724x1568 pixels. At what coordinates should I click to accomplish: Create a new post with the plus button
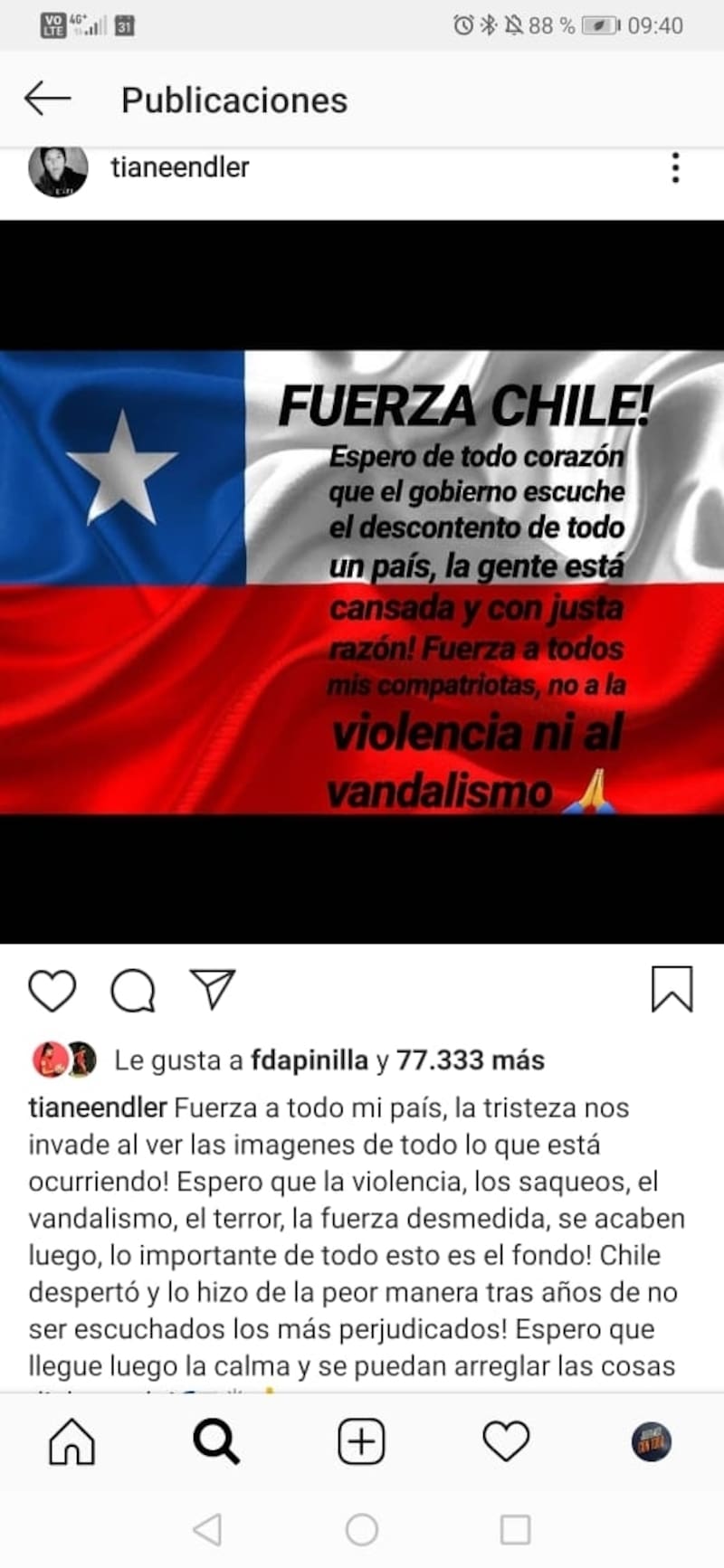[x=361, y=1441]
